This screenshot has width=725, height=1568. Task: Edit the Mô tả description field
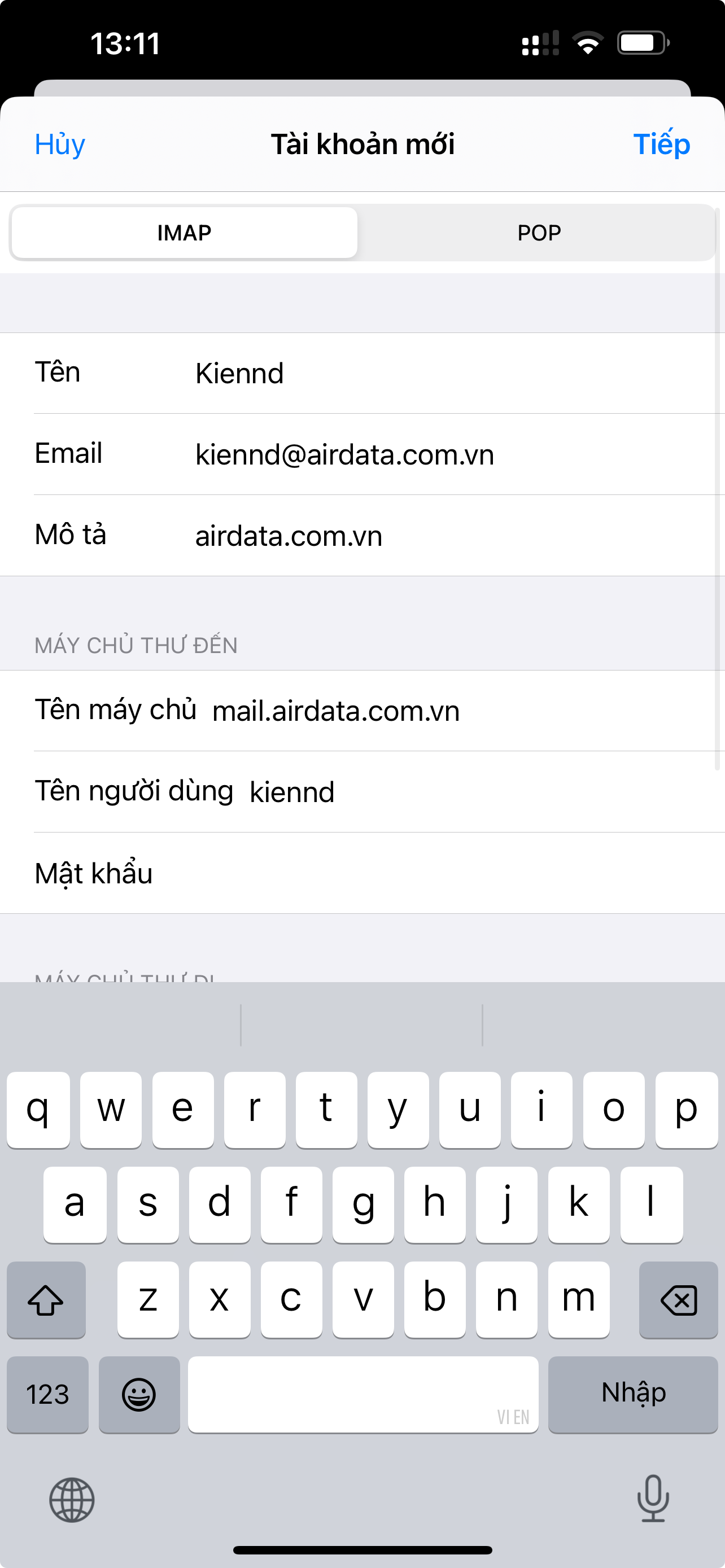point(426,536)
